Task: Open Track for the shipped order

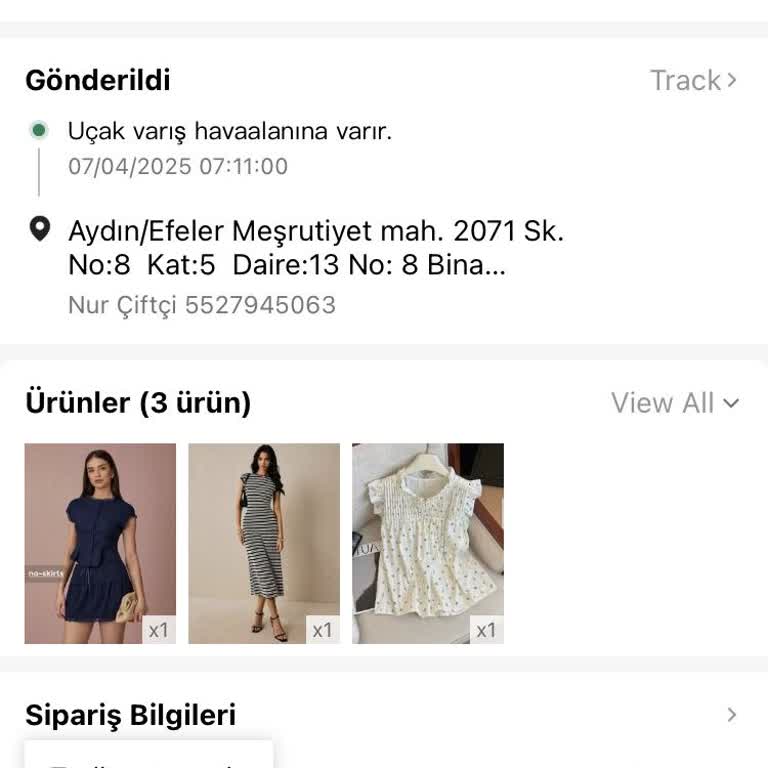Action: 693,80
